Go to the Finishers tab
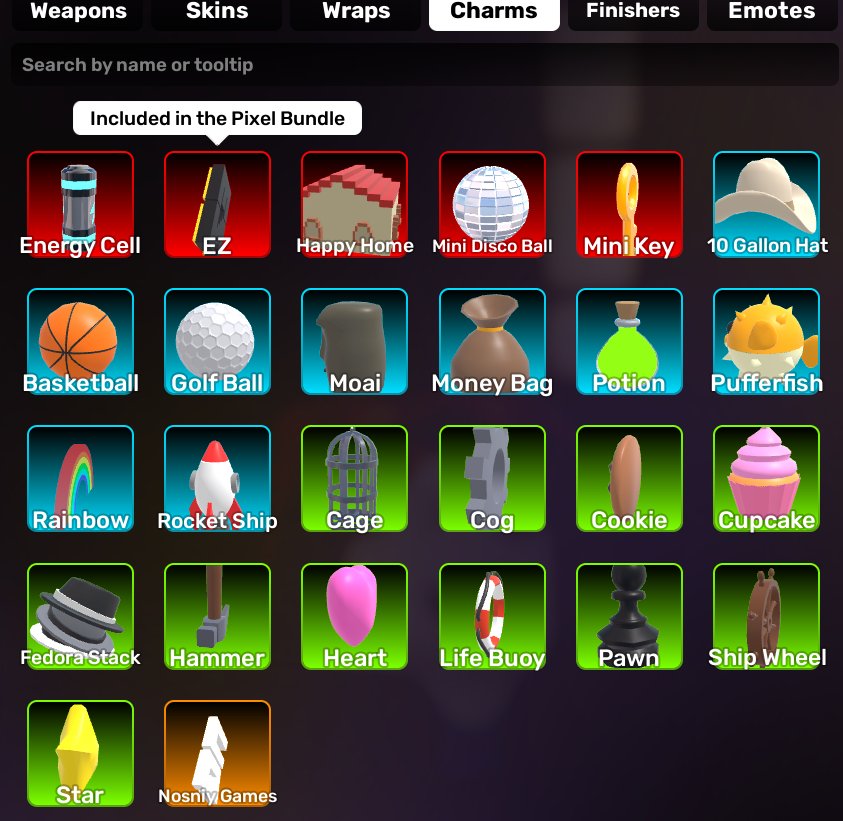The height and width of the screenshot is (821, 843). 633,12
